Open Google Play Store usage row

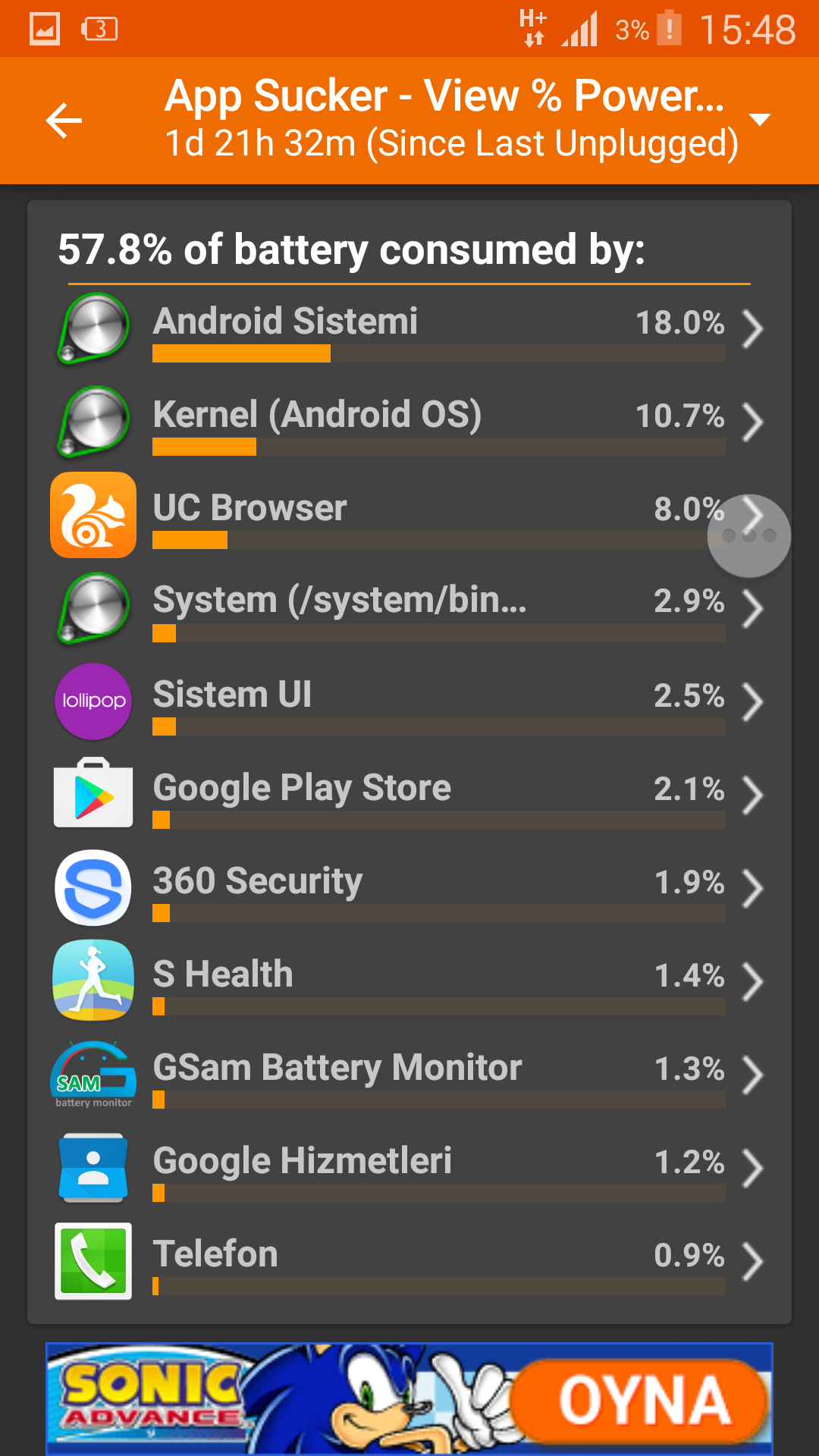point(409,795)
